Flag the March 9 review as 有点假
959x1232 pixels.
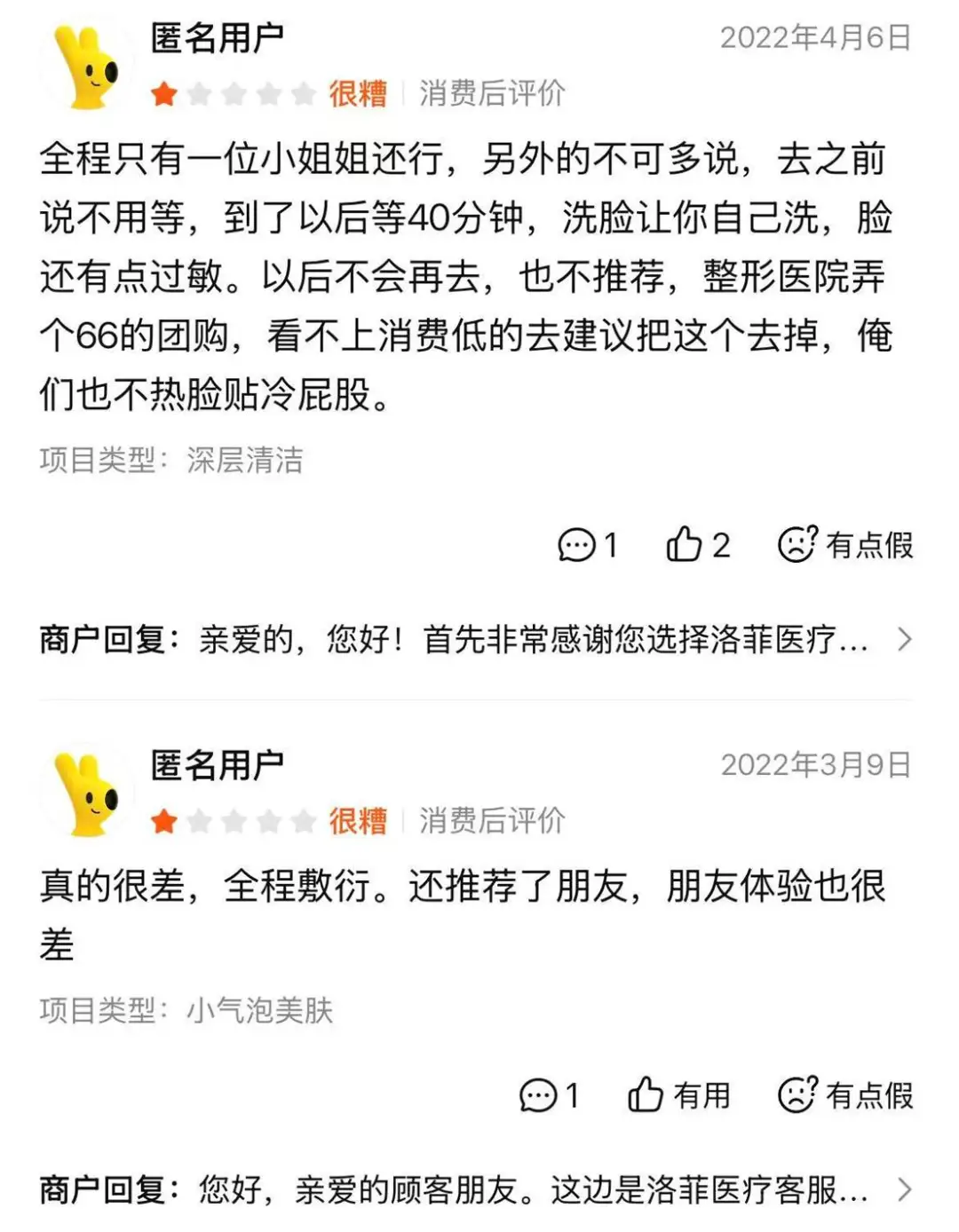coord(844,1095)
